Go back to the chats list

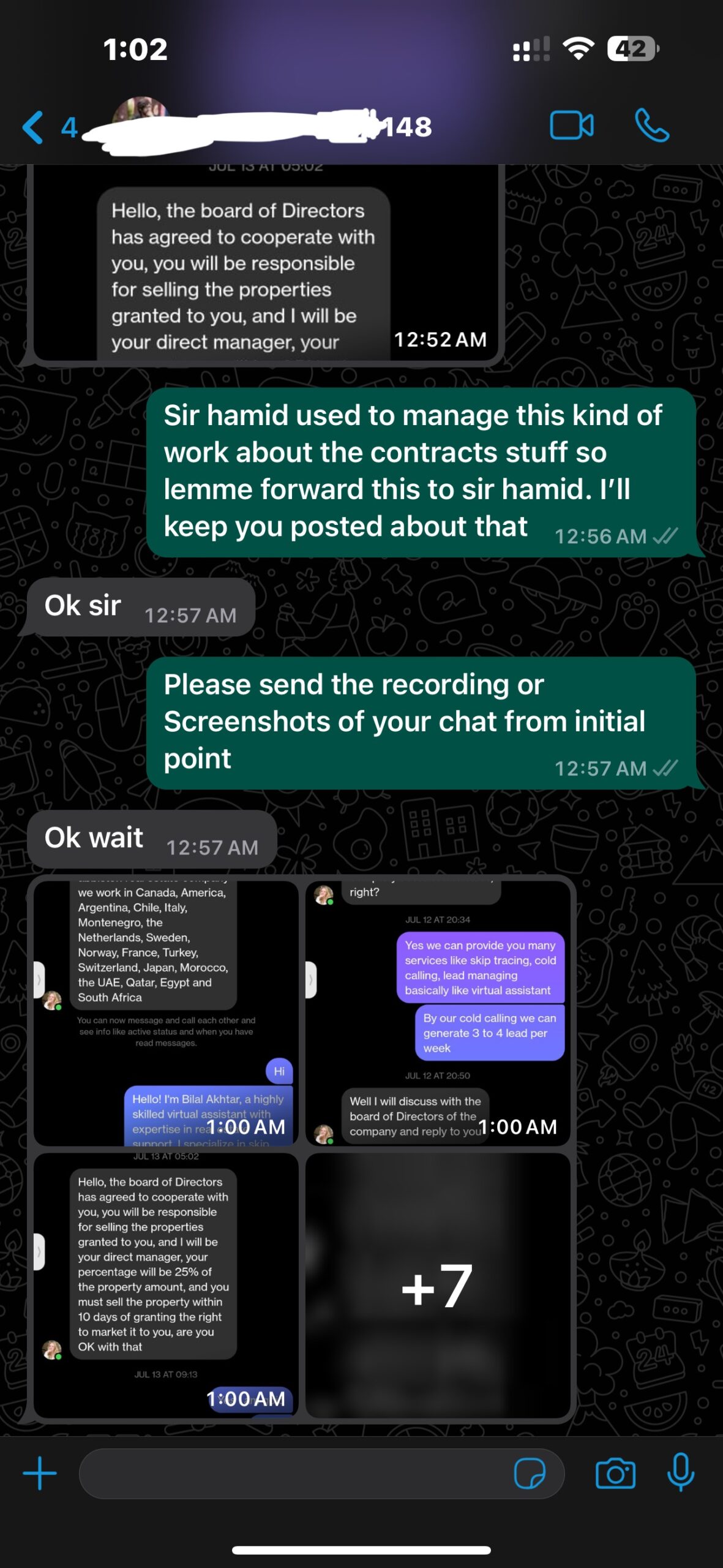pyautogui.click(x=34, y=127)
